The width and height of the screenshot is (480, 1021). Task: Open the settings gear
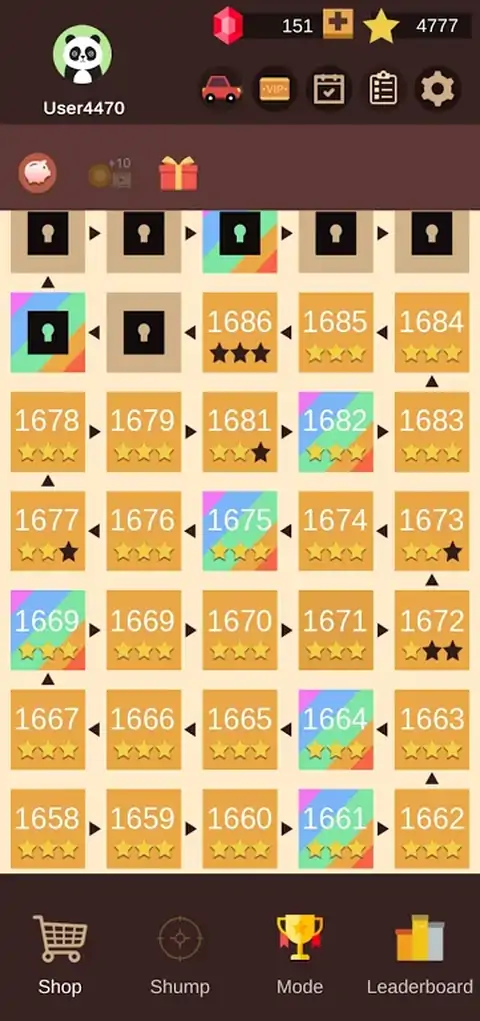(438, 89)
